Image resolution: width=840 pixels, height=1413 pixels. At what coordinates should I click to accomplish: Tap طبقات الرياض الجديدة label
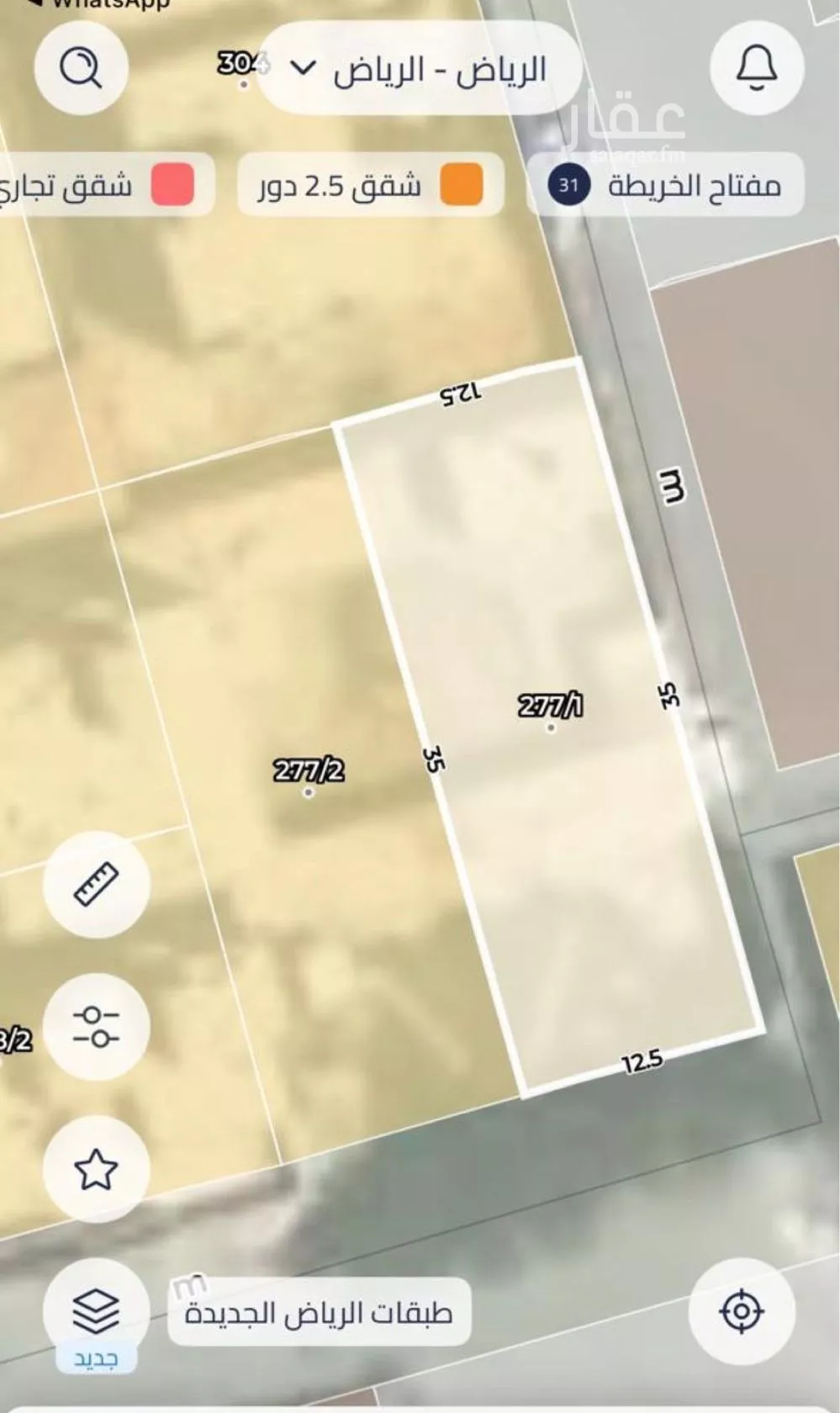coord(318,1312)
